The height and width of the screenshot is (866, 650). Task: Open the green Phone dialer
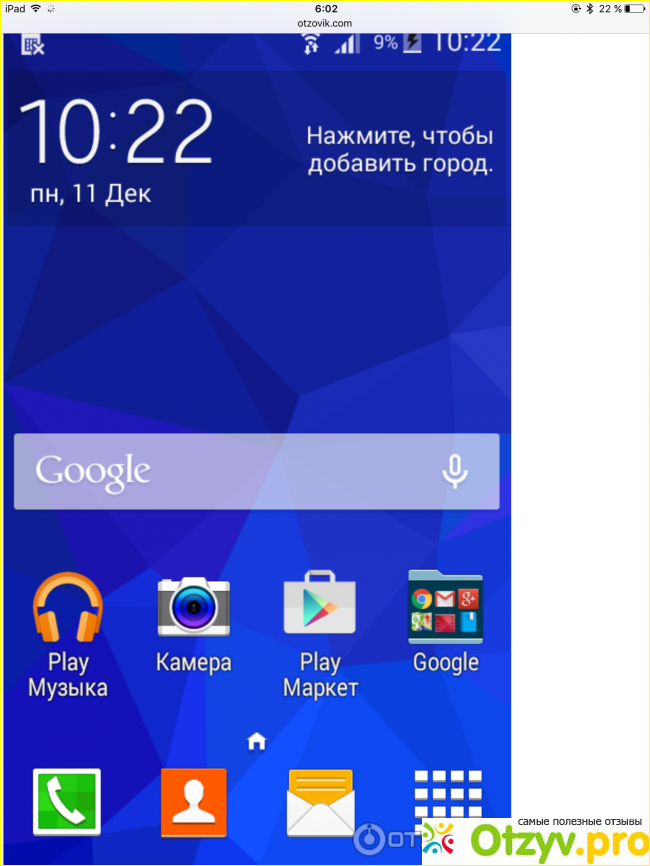point(67,801)
